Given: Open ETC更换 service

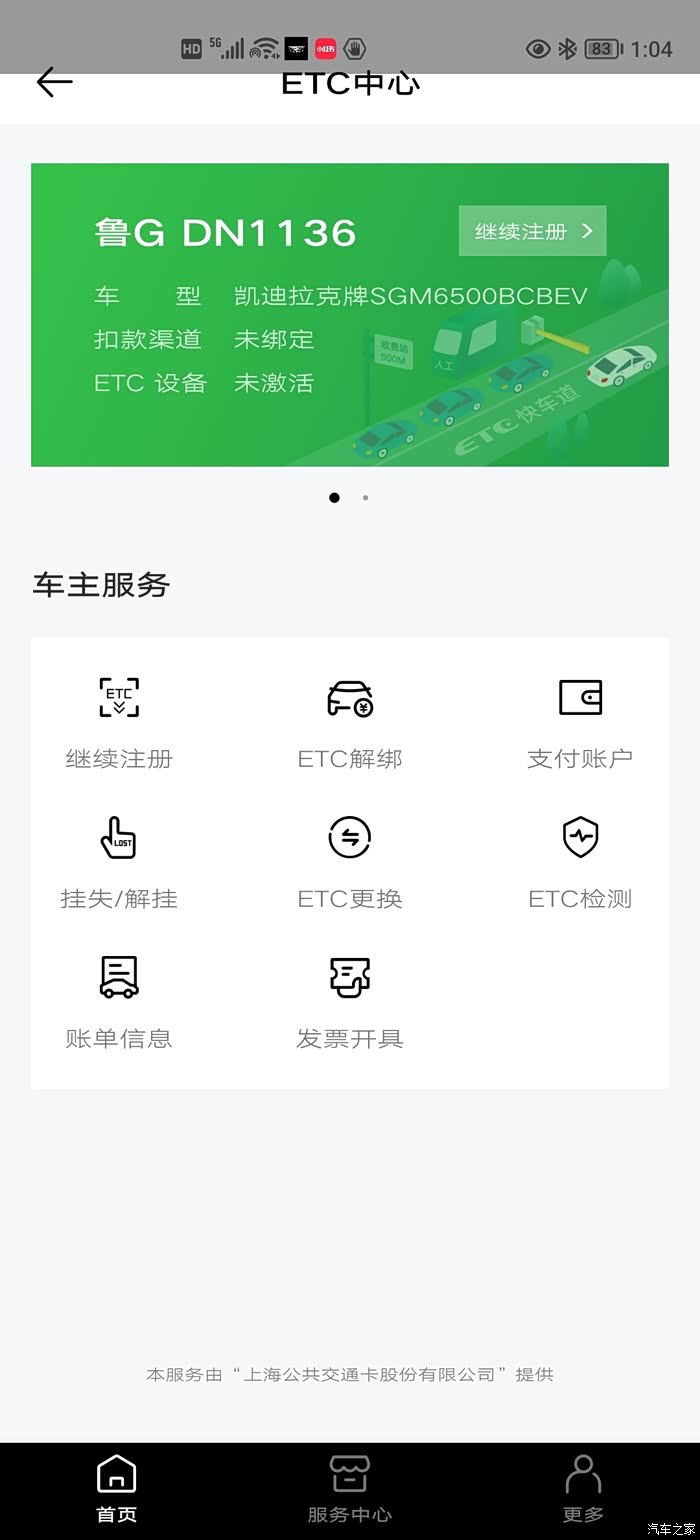Looking at the screenshot, I should coord(349,863).
